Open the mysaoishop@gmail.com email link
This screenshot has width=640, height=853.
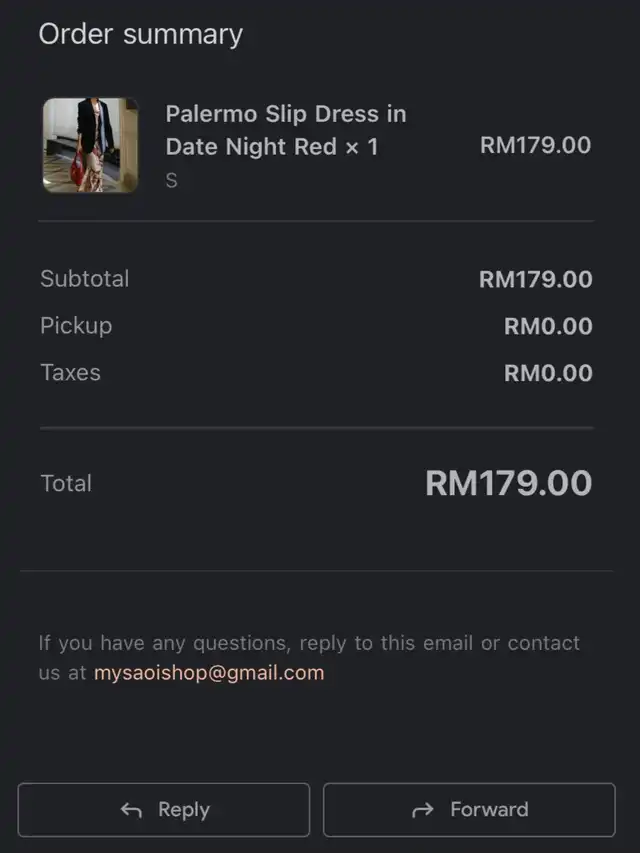(x=208, y=673)
